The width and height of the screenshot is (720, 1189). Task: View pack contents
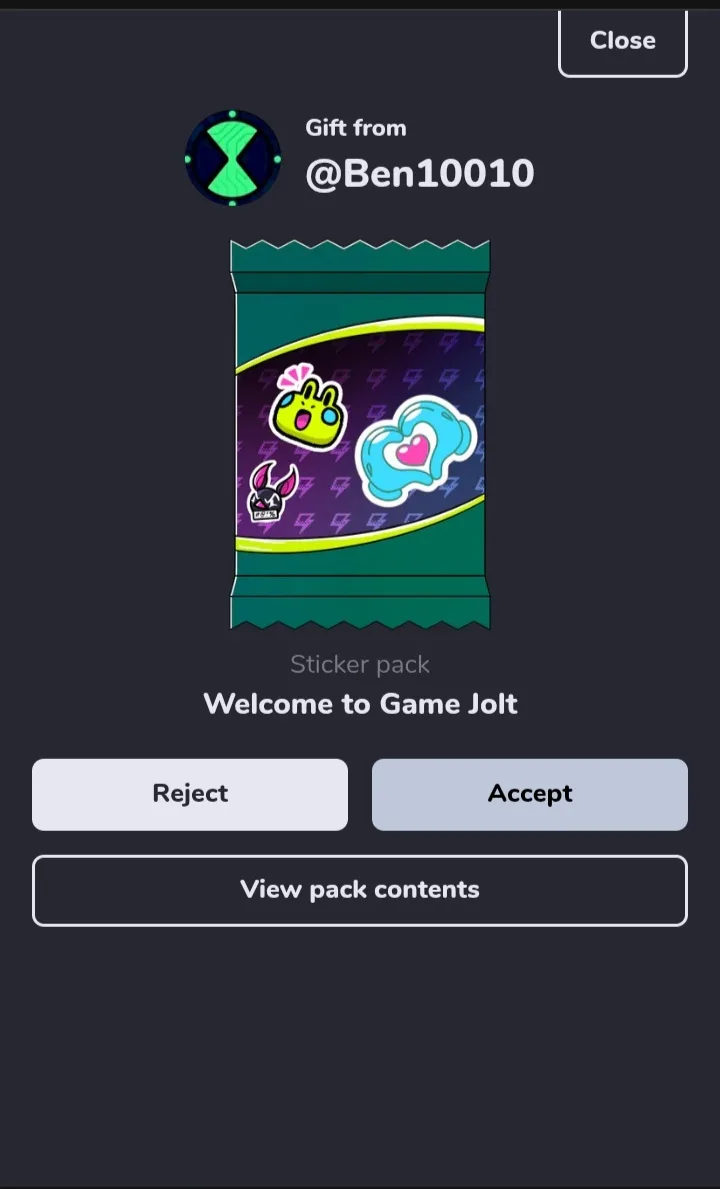(x=360, y=890)
